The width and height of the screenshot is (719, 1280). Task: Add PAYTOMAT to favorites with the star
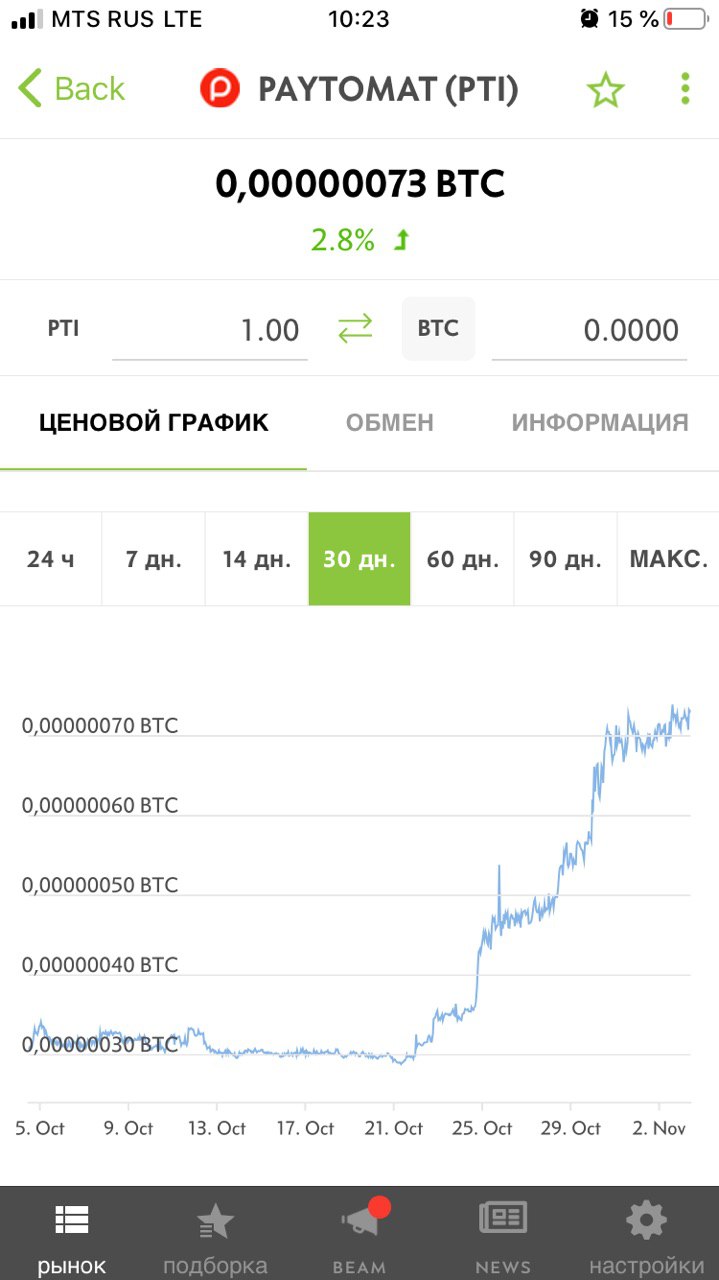(x=605, y=90)
